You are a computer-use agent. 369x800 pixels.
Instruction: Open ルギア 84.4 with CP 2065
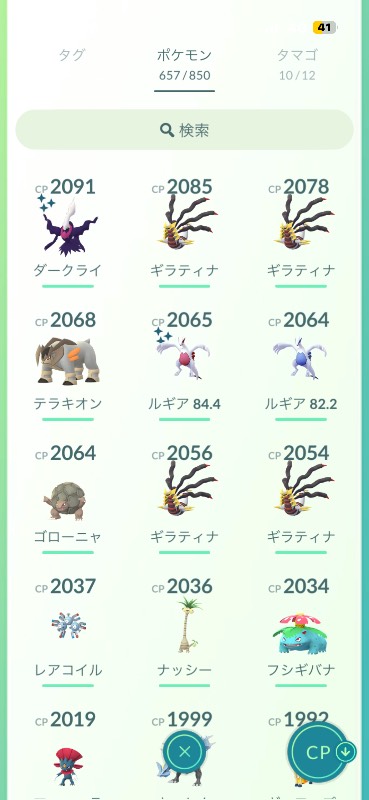(184, 365)
